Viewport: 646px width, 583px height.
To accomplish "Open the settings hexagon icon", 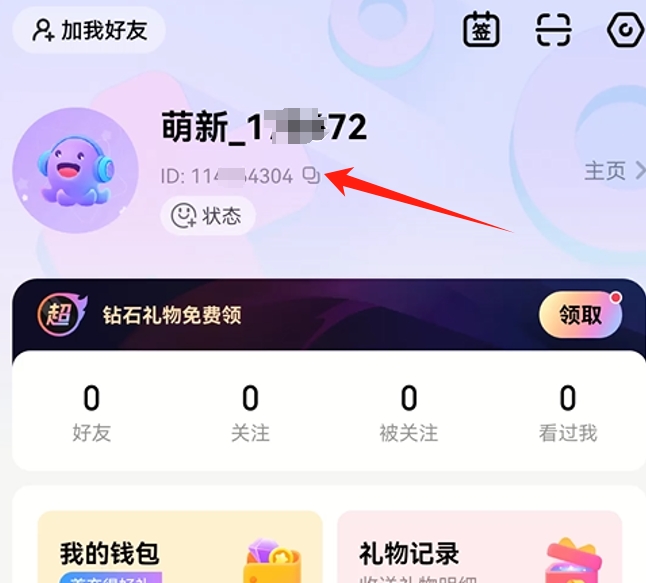I will [x=626, y=30].
